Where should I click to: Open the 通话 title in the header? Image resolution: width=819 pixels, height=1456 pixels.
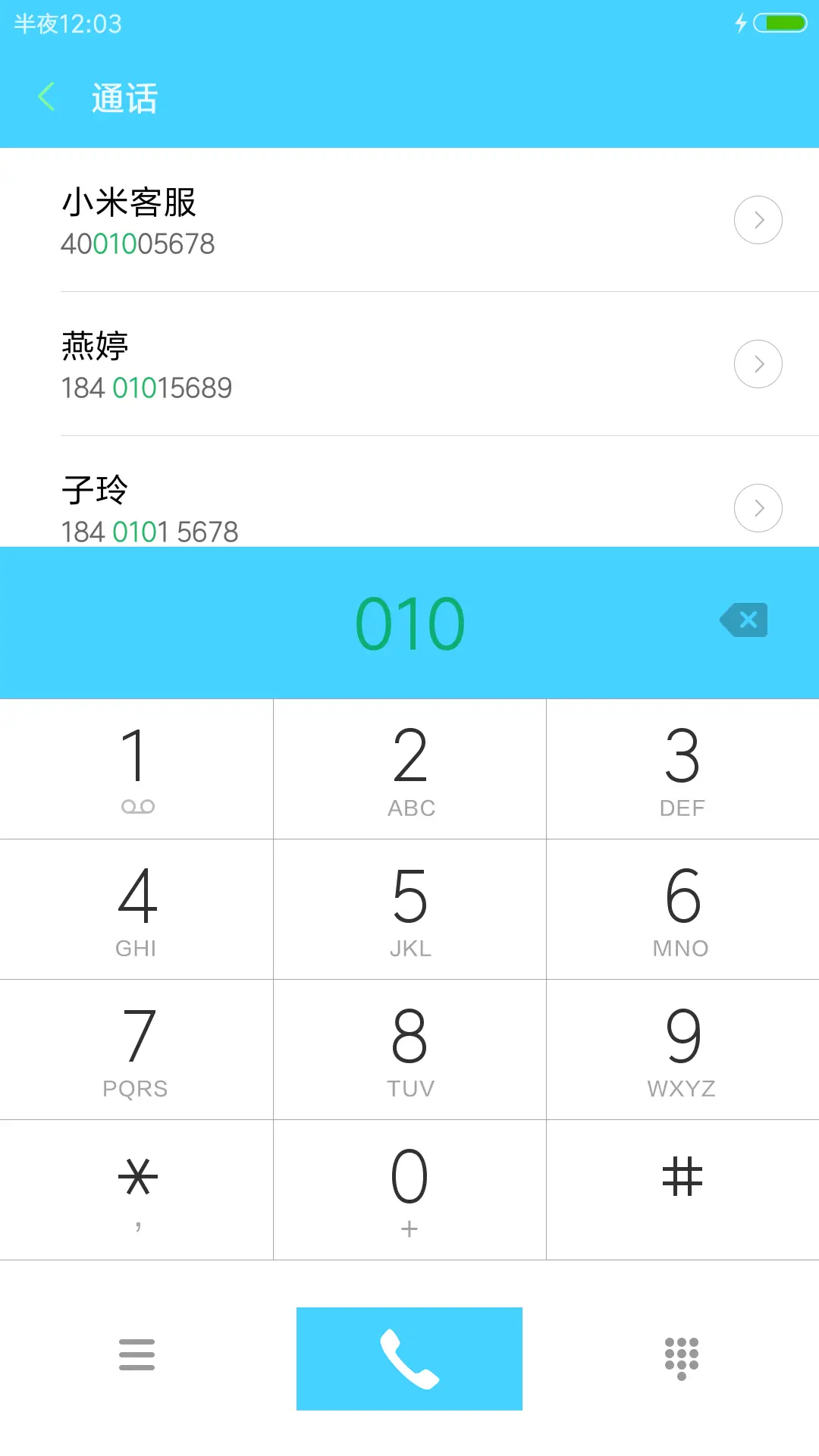click(124, 97)
